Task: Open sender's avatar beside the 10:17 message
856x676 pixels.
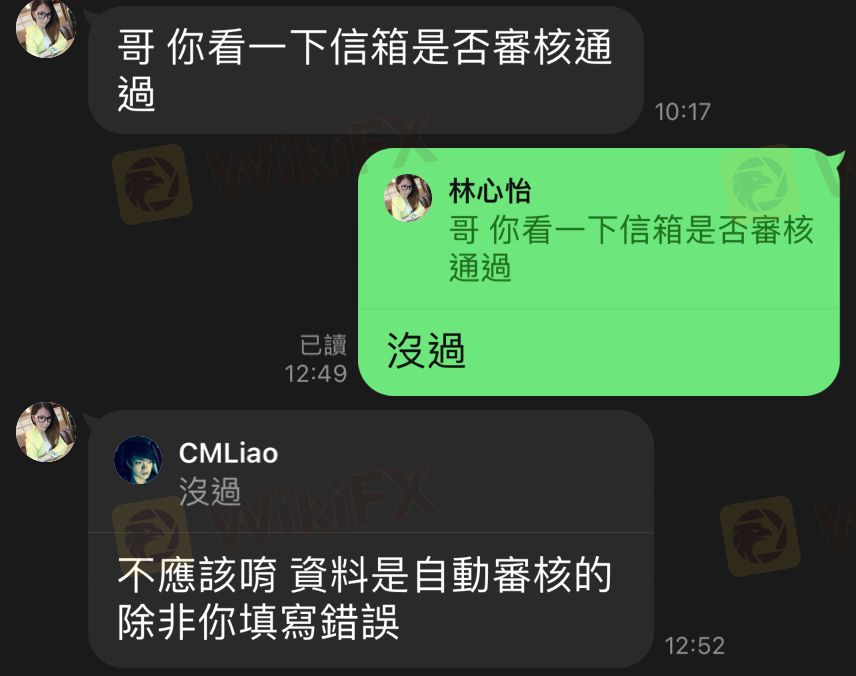Action: point(46,28)
